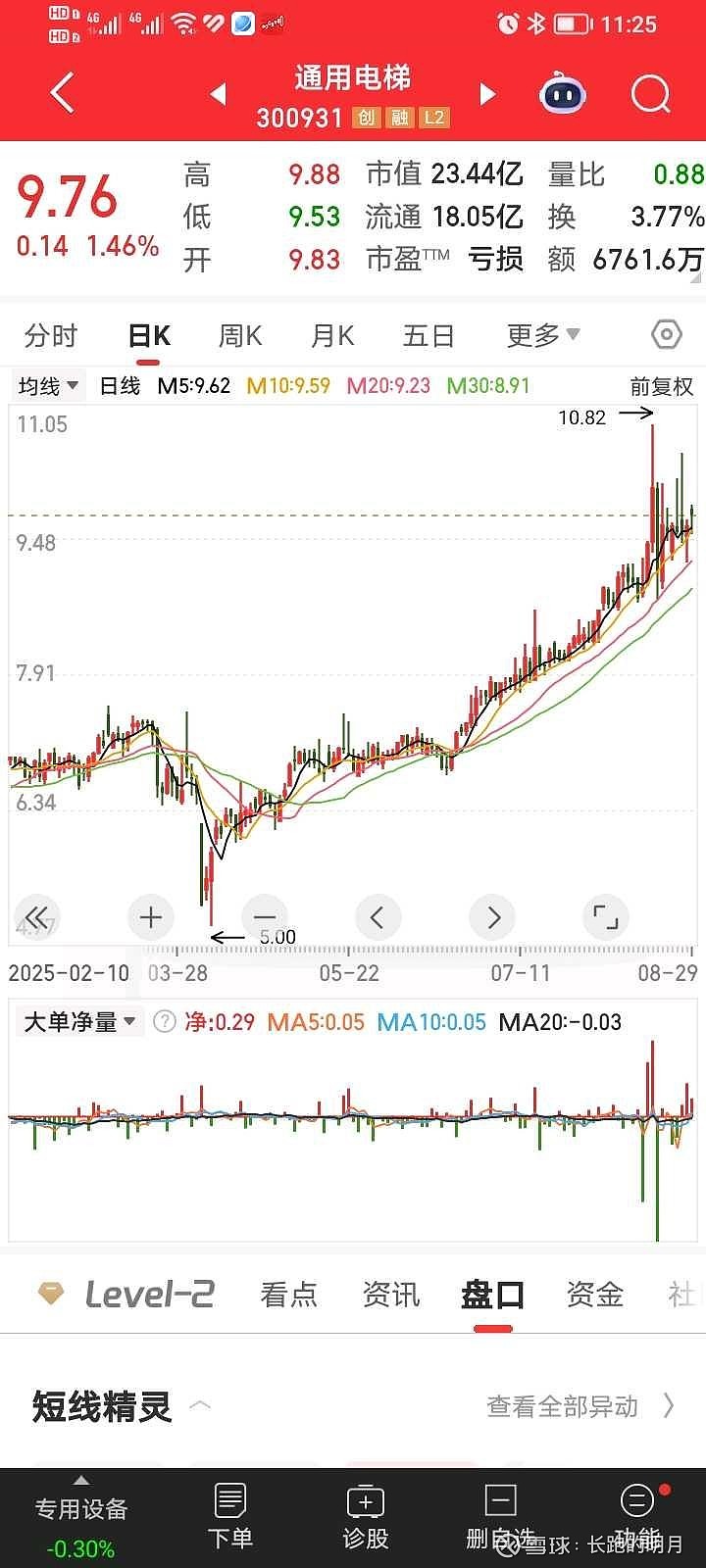This screenshot has height=1568, width=706.
Task: Switch to the previous stock
Action: point(219,94)
